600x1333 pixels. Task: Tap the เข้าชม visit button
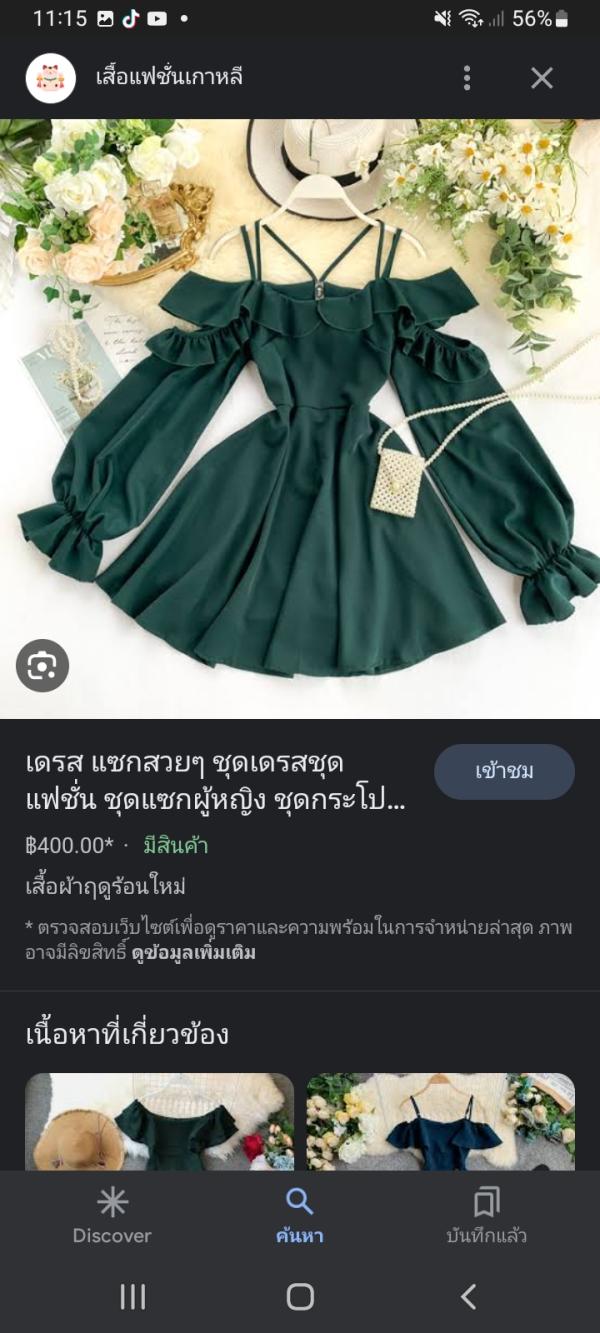504,772
